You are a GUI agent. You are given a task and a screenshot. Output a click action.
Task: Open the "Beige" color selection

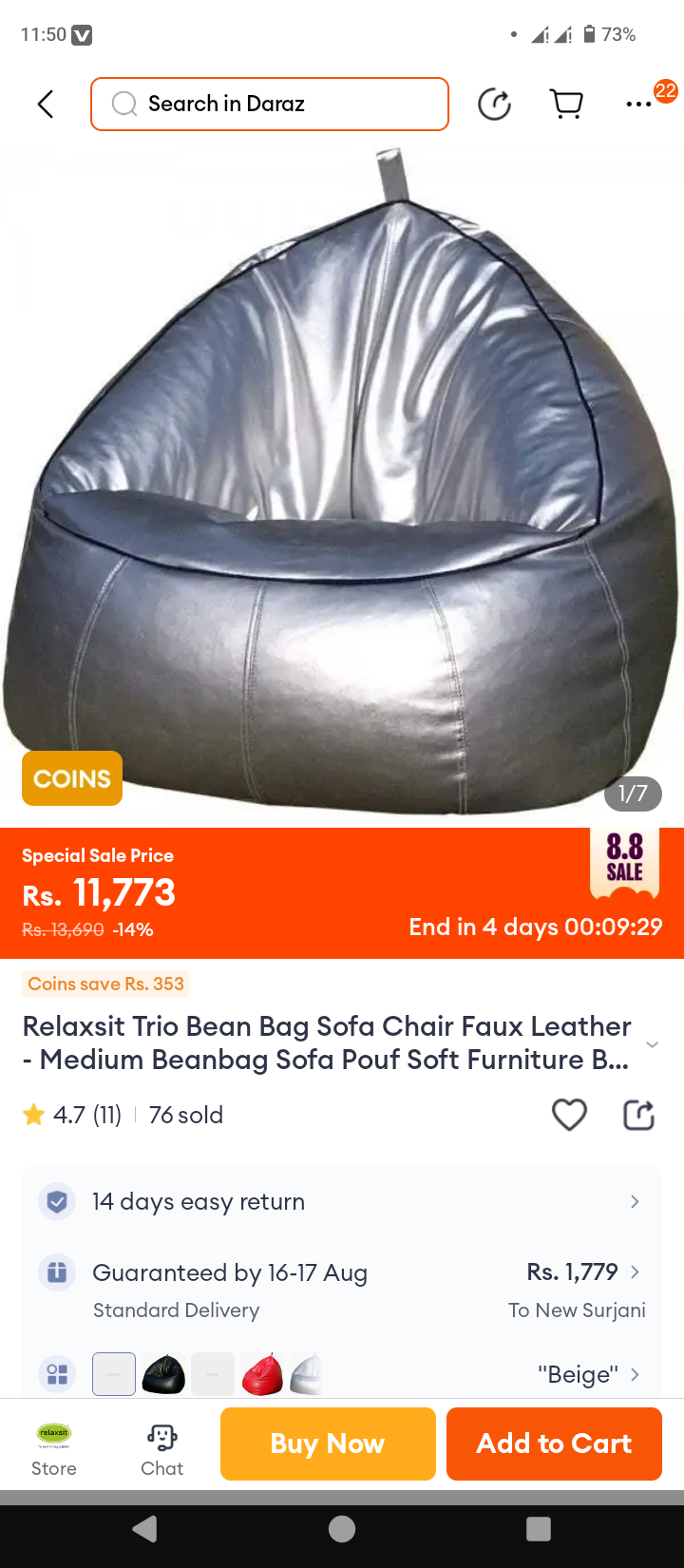[x=587, y=1374]
